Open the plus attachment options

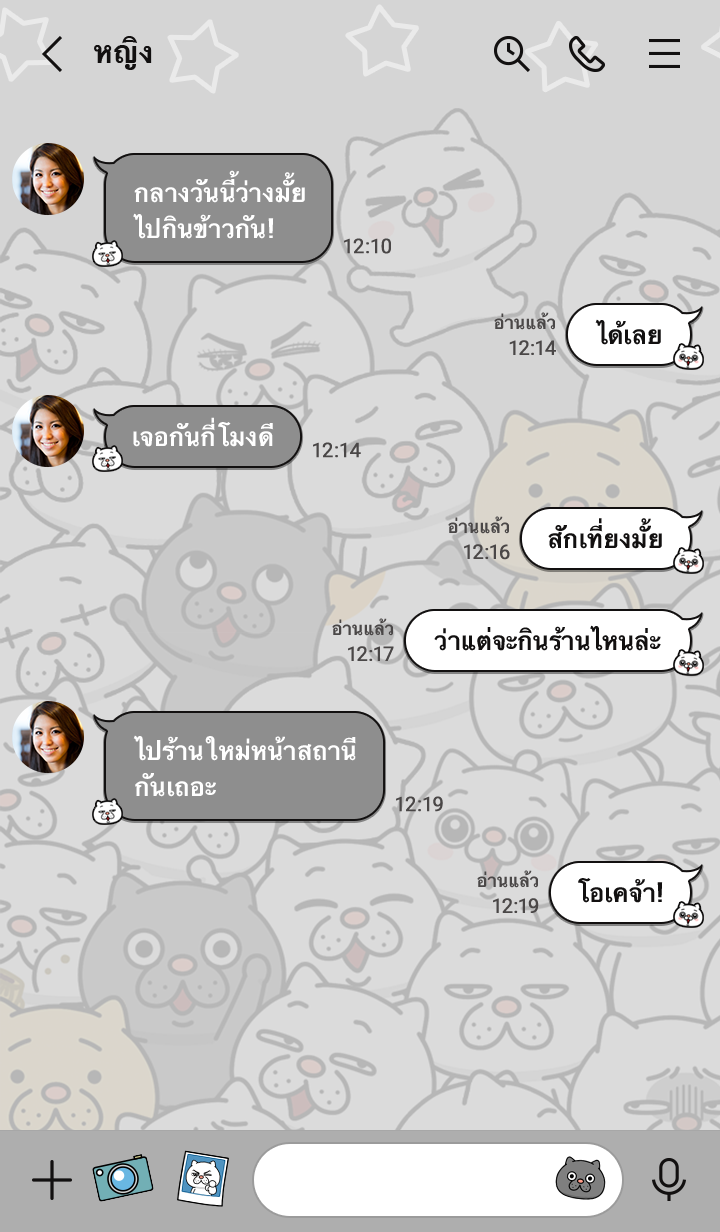tap(52, 1181)
